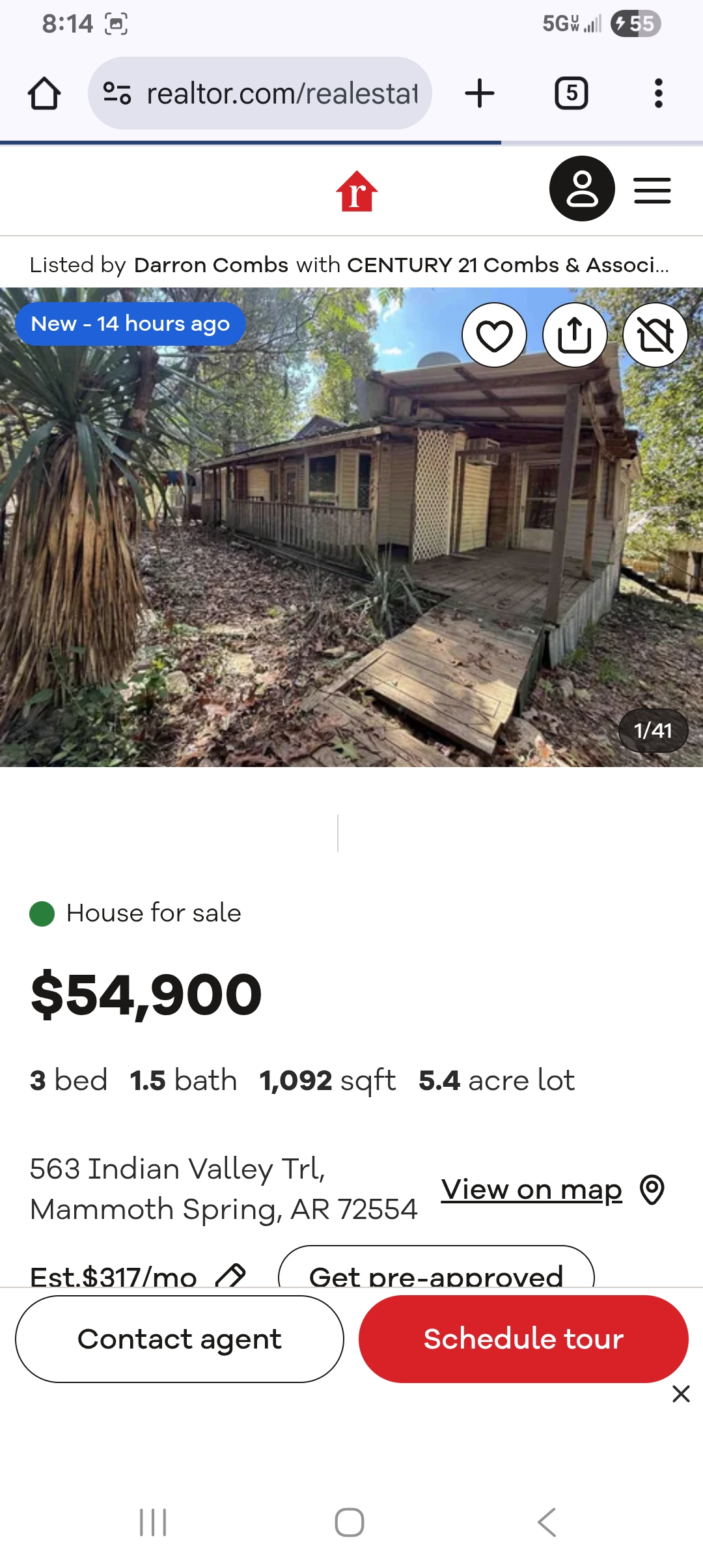Open a new browser tab
The image size is (703, 1568).
tap(480, 94)
